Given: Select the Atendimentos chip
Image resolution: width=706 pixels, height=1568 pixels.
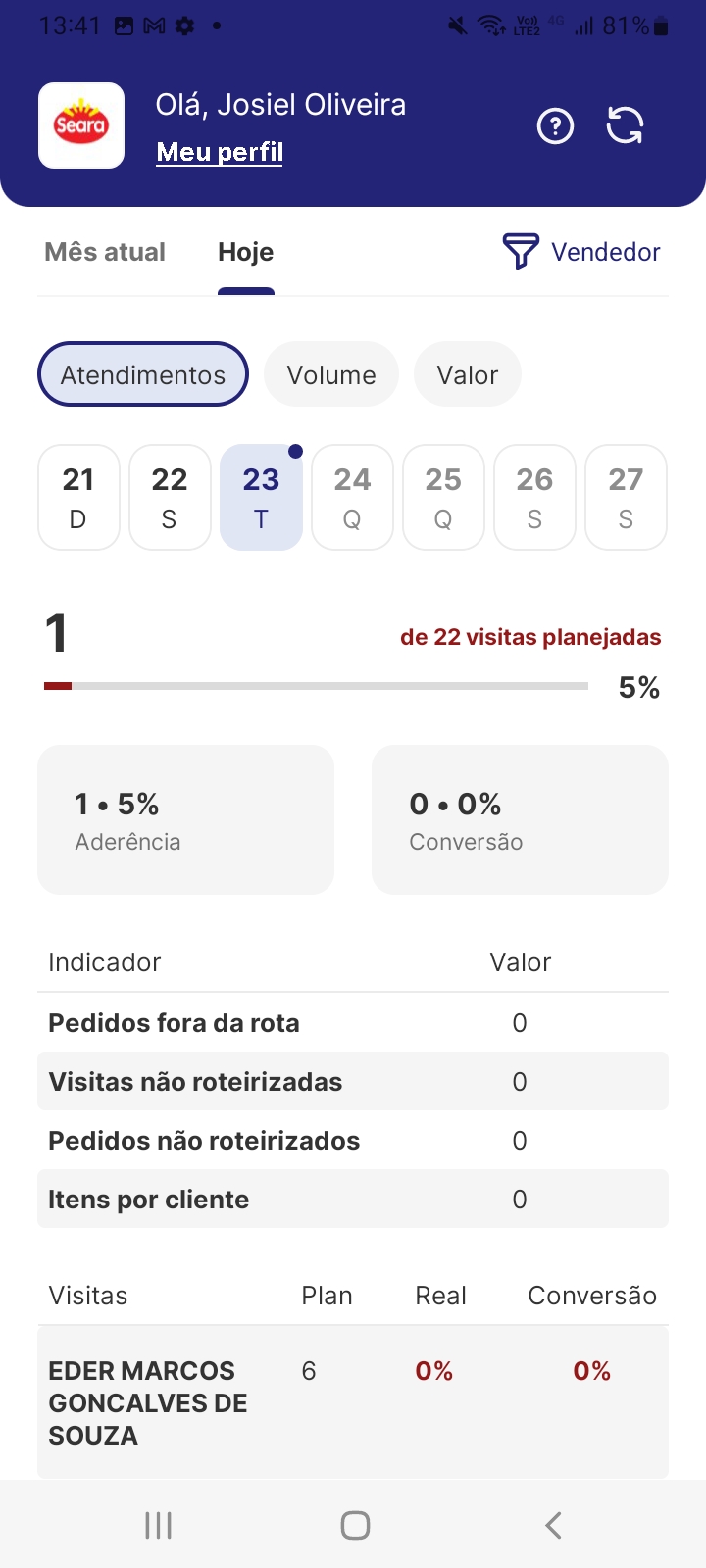Looking at the screenshot, I should click(x=143, y=374).
